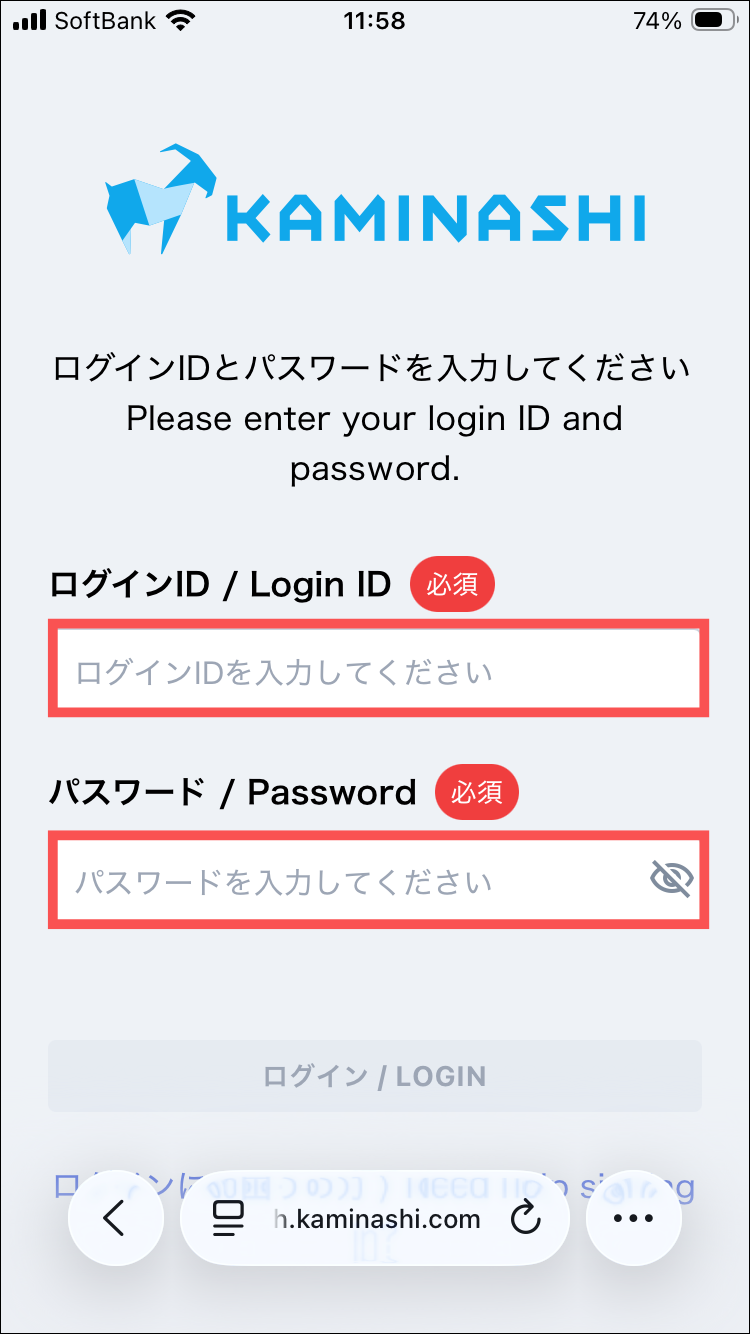Open the browser's three-dot more menu
Image resolution: width=750 pixels, height=1334 pixels.
coord(633,1219)
